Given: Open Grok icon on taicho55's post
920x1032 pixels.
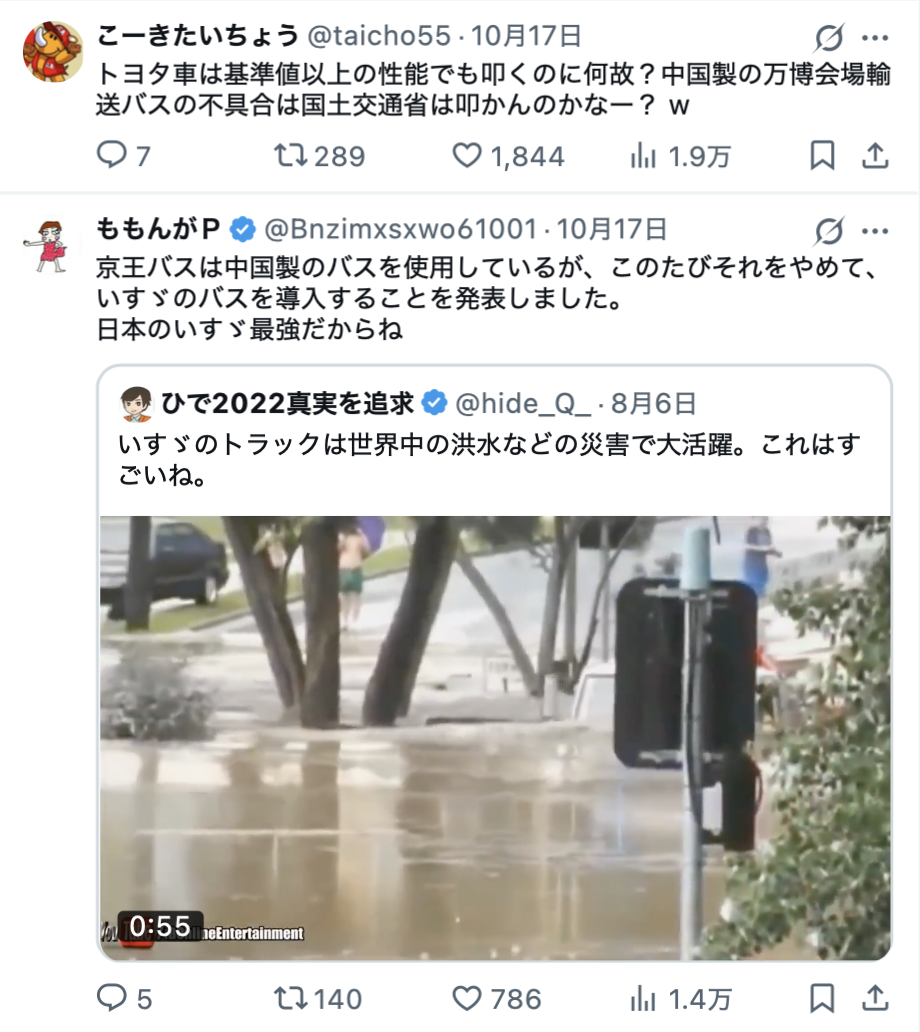Looking at the screenshot, I should [829, 38].
